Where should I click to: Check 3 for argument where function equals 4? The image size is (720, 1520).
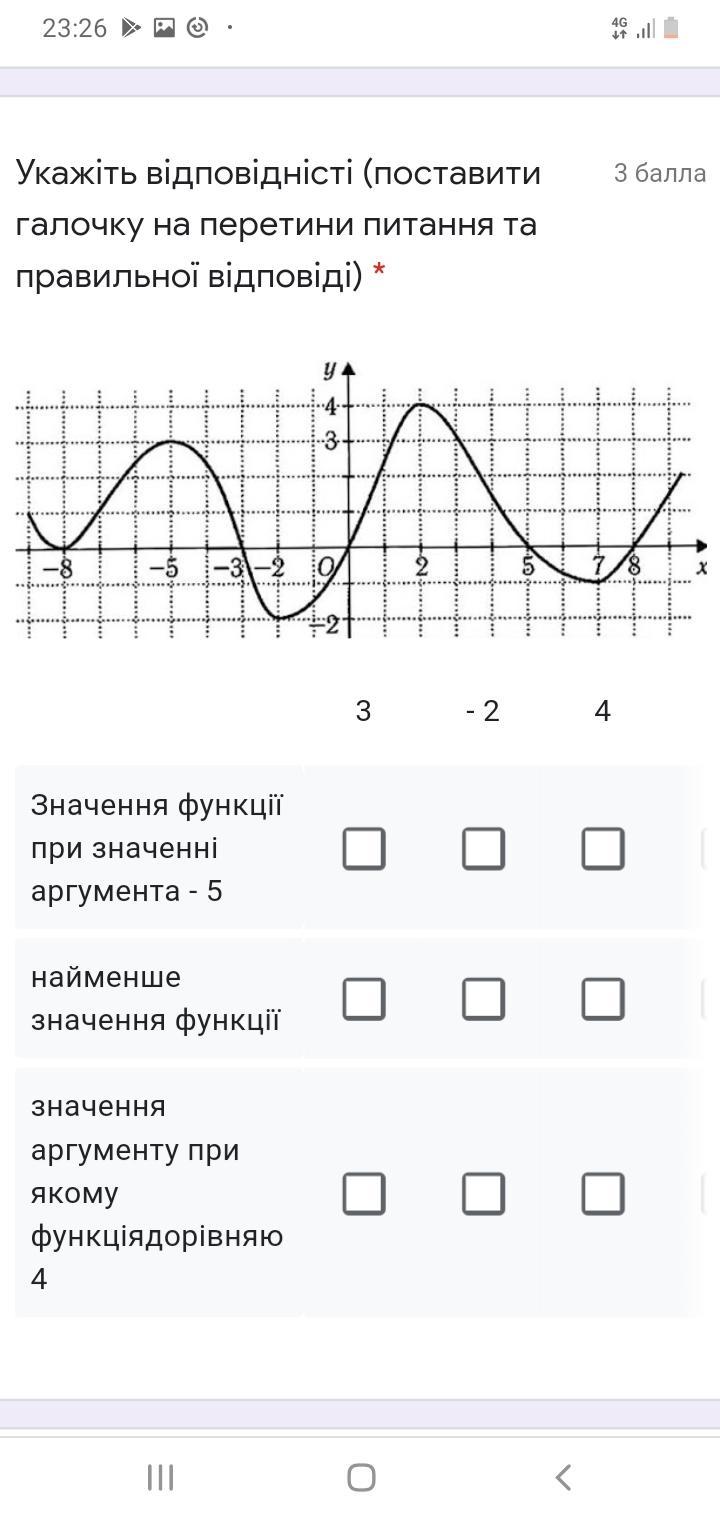363,1193
